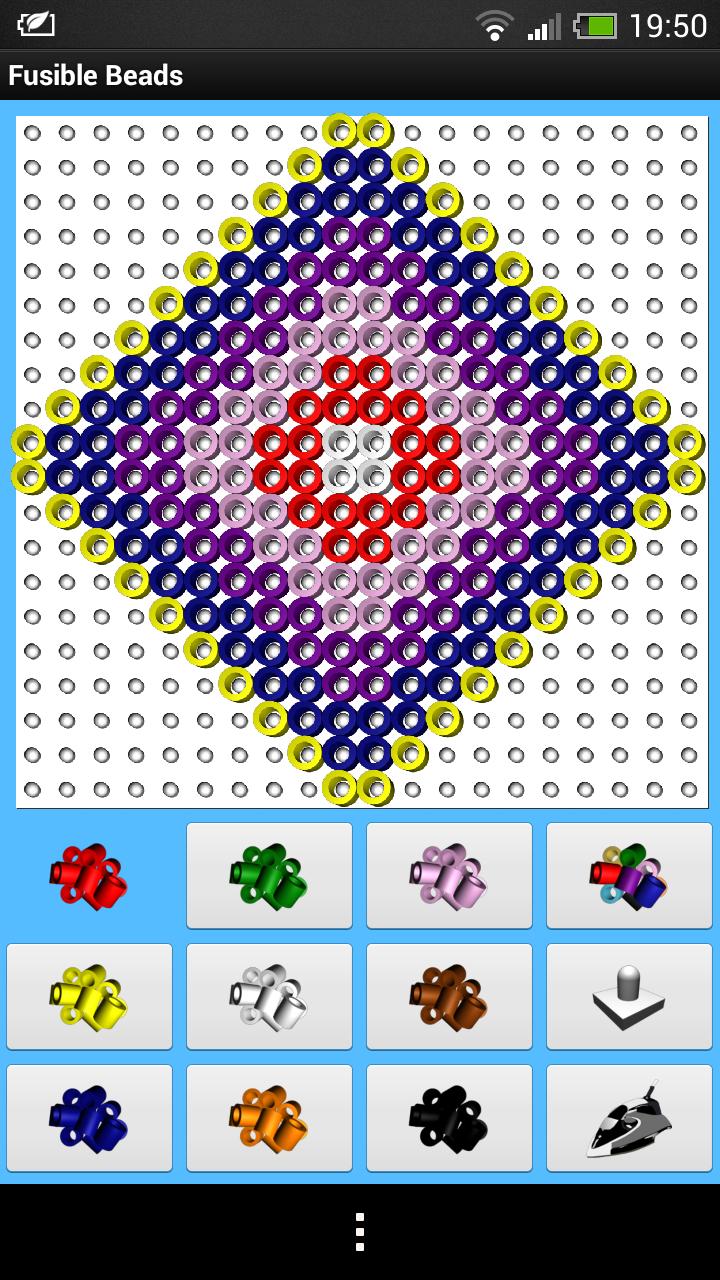Select the orange bead color
This screenshot has width=720, height=1280.
(269, 1117)
